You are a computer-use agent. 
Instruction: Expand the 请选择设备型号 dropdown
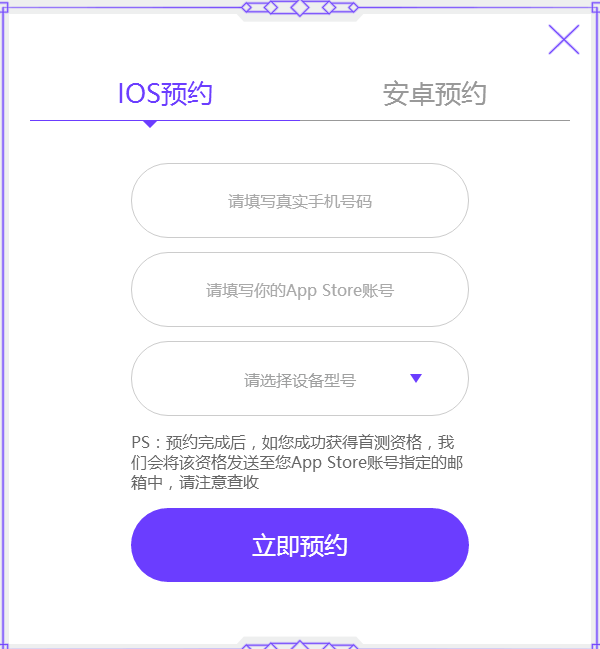click(300, 379)
